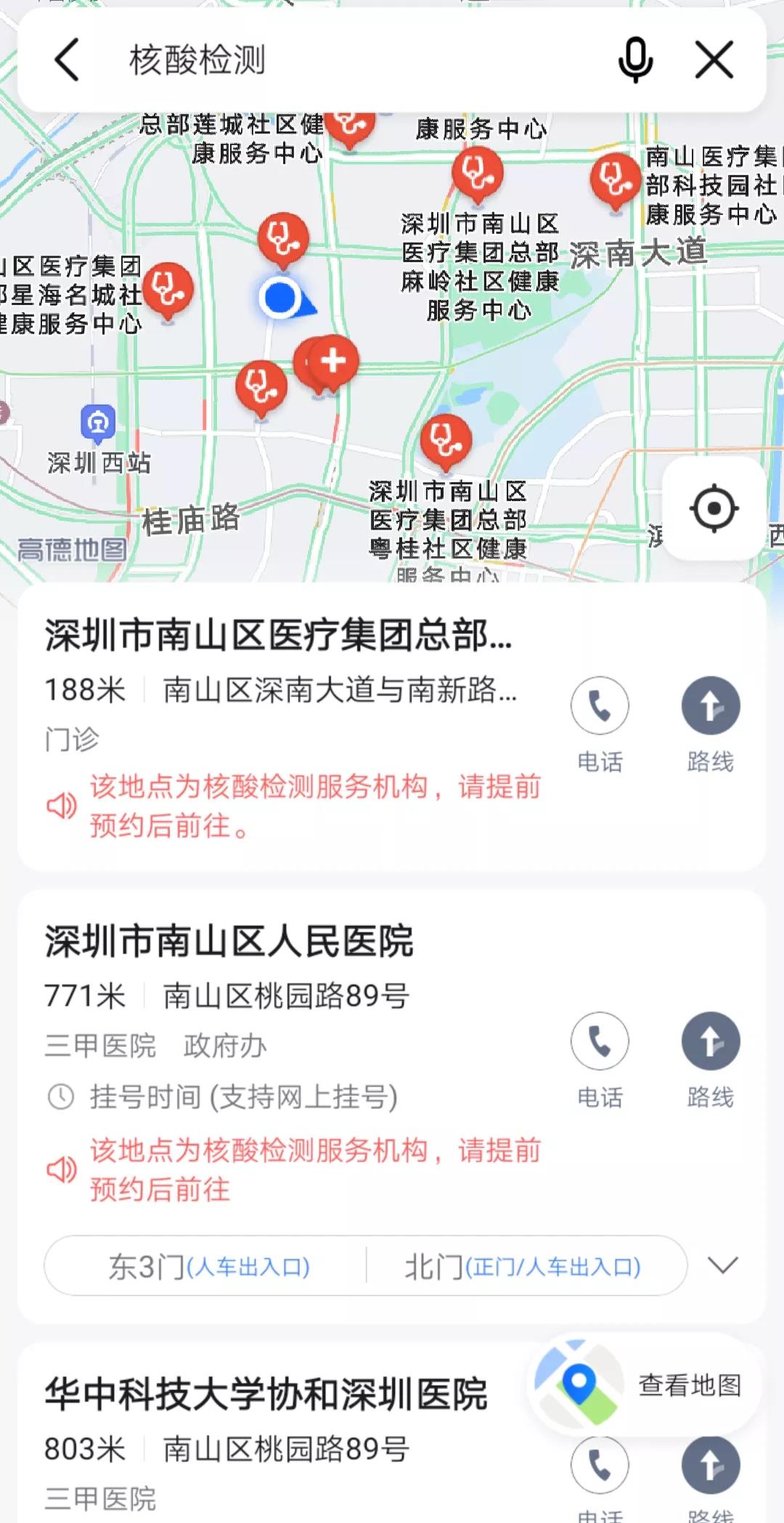Start voice search with microphone

(x=635, y=60)
